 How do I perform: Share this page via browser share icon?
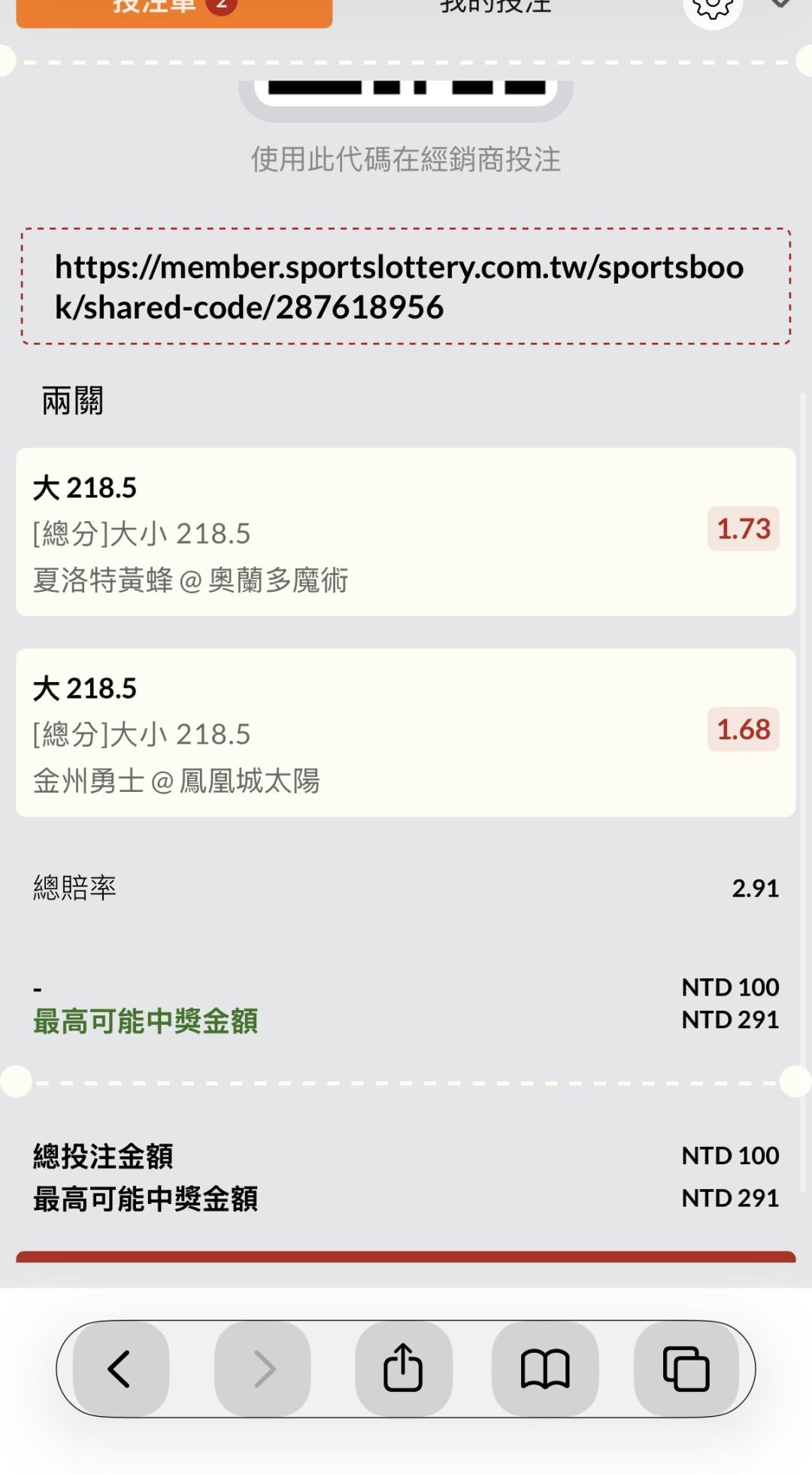pos(403,1369)
